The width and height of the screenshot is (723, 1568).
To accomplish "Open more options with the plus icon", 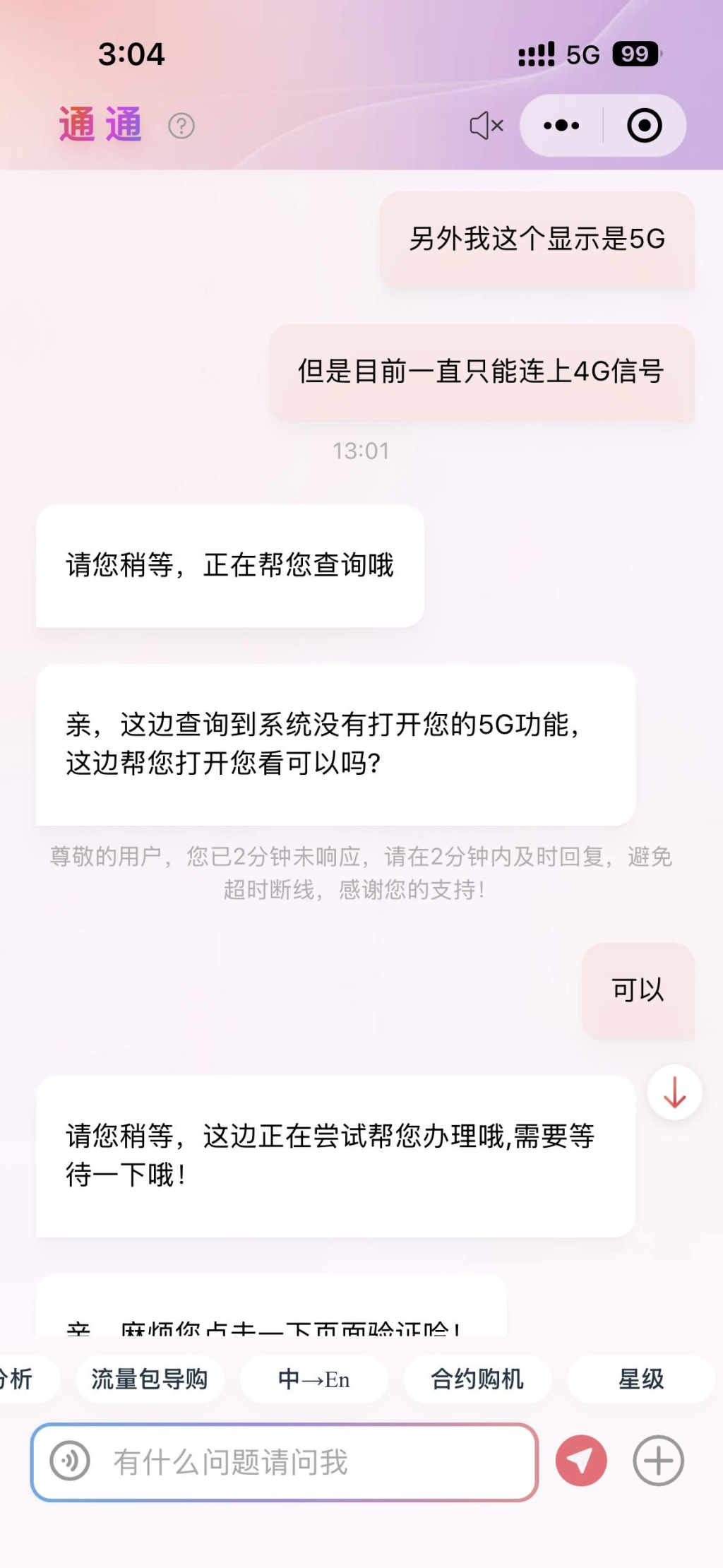I will 658,1461.
